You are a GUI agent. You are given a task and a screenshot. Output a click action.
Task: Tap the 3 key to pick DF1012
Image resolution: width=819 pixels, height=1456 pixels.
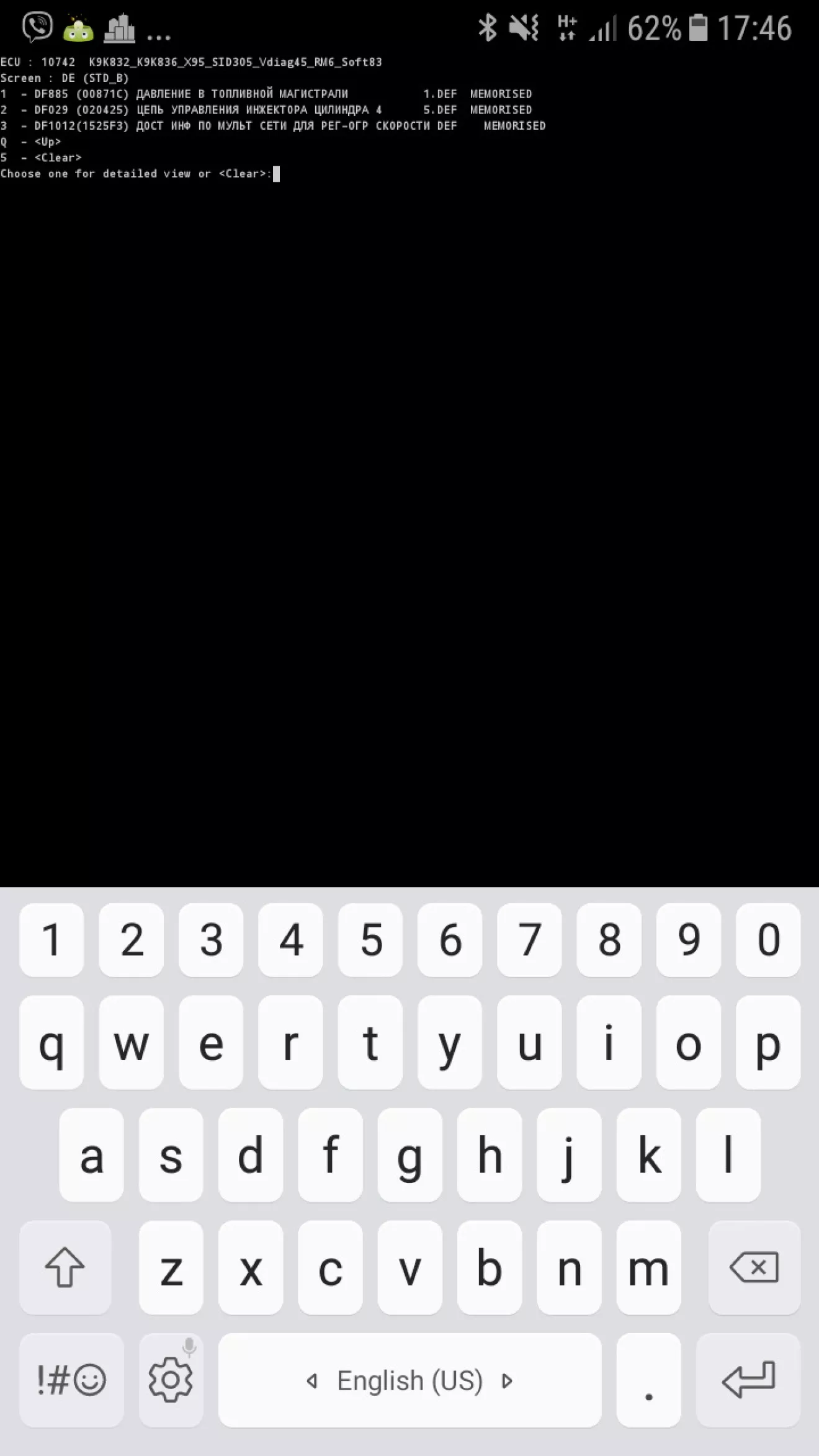pos(211,940)
